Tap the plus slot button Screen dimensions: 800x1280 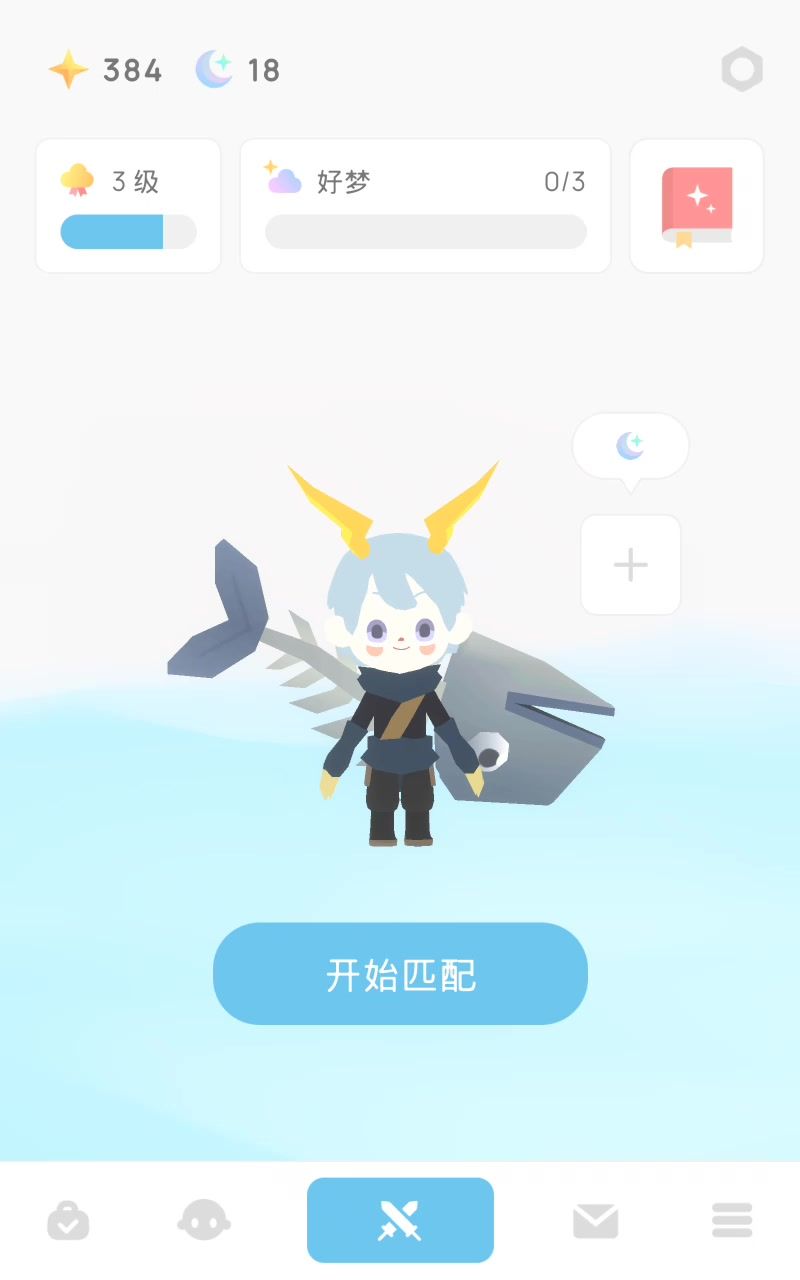(x=630, y=565)
